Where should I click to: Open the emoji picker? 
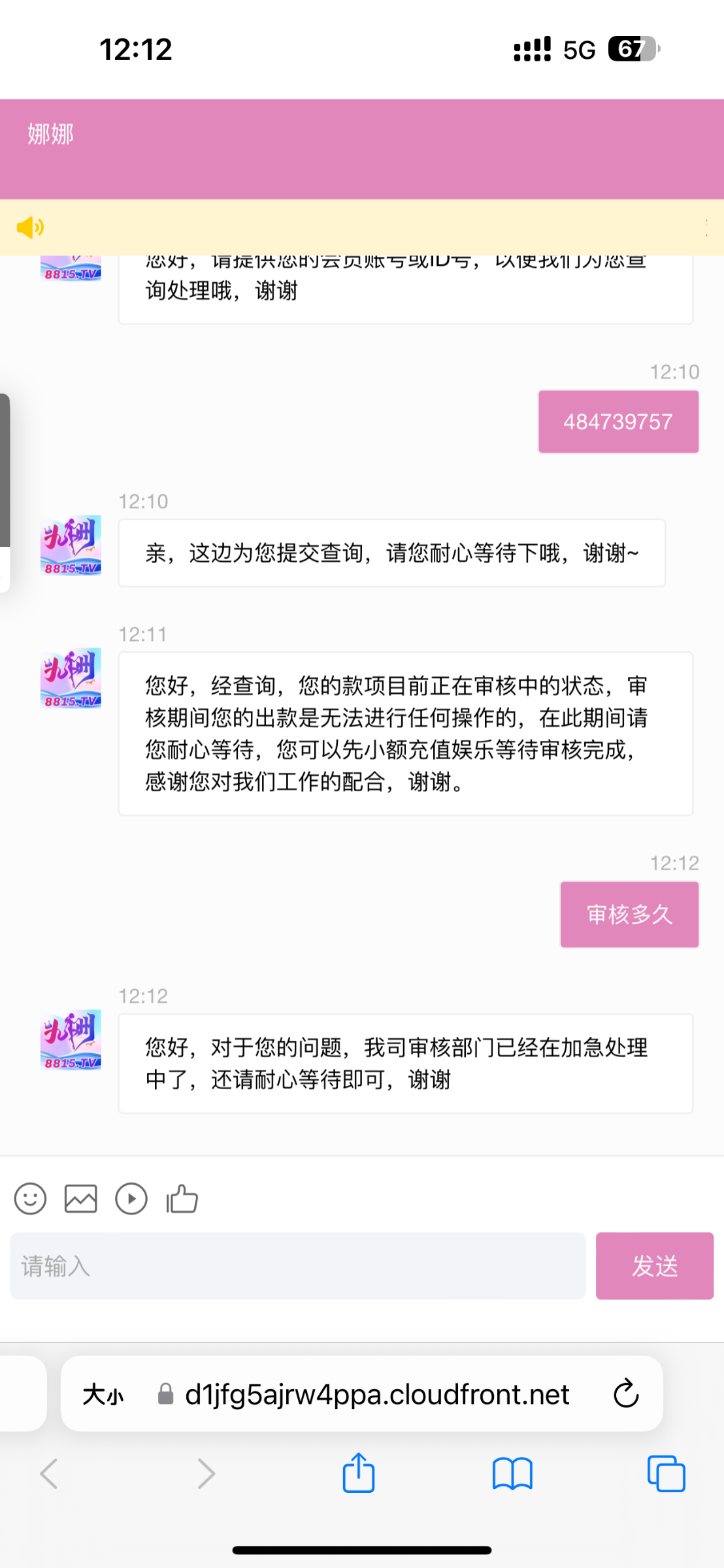click(30, 1200)
